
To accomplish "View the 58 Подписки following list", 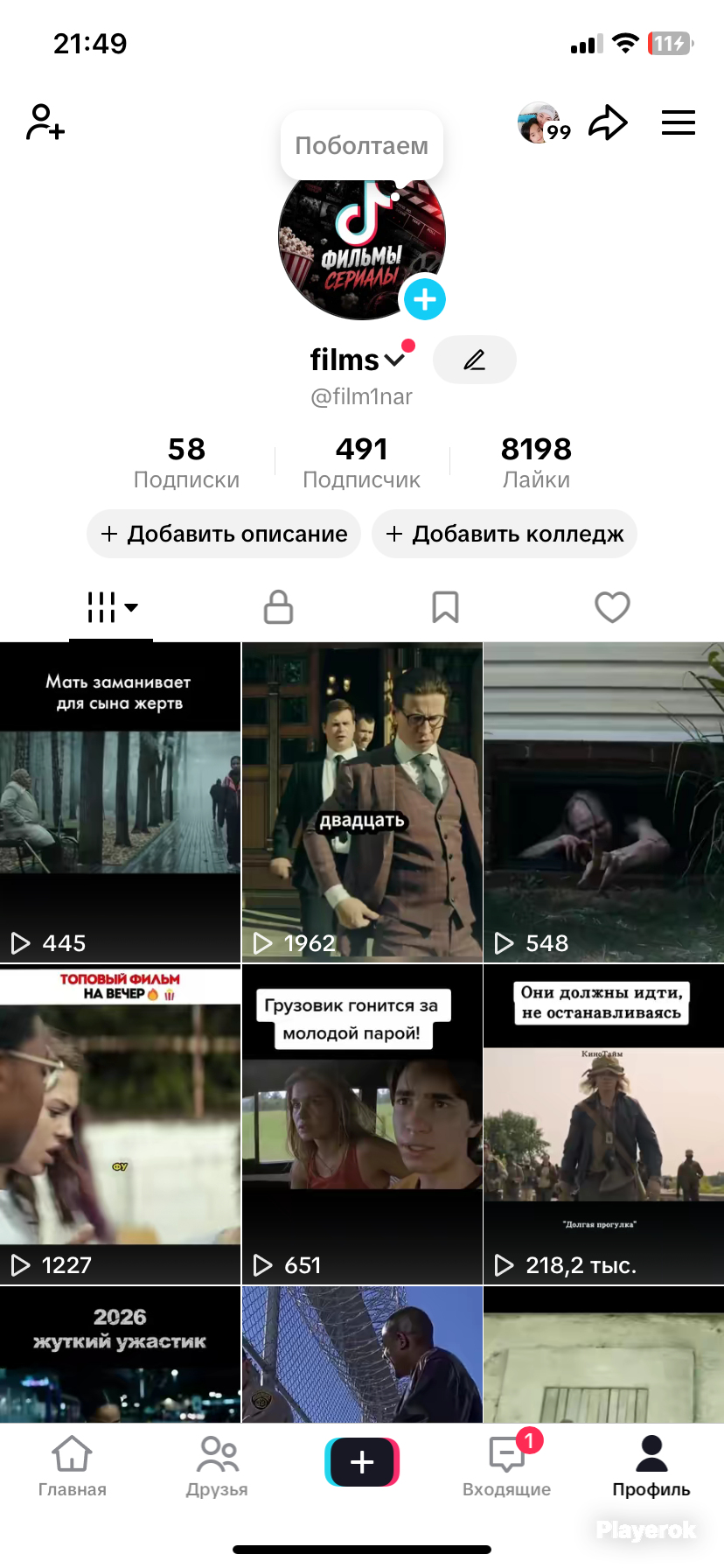I will coord(186,463).
